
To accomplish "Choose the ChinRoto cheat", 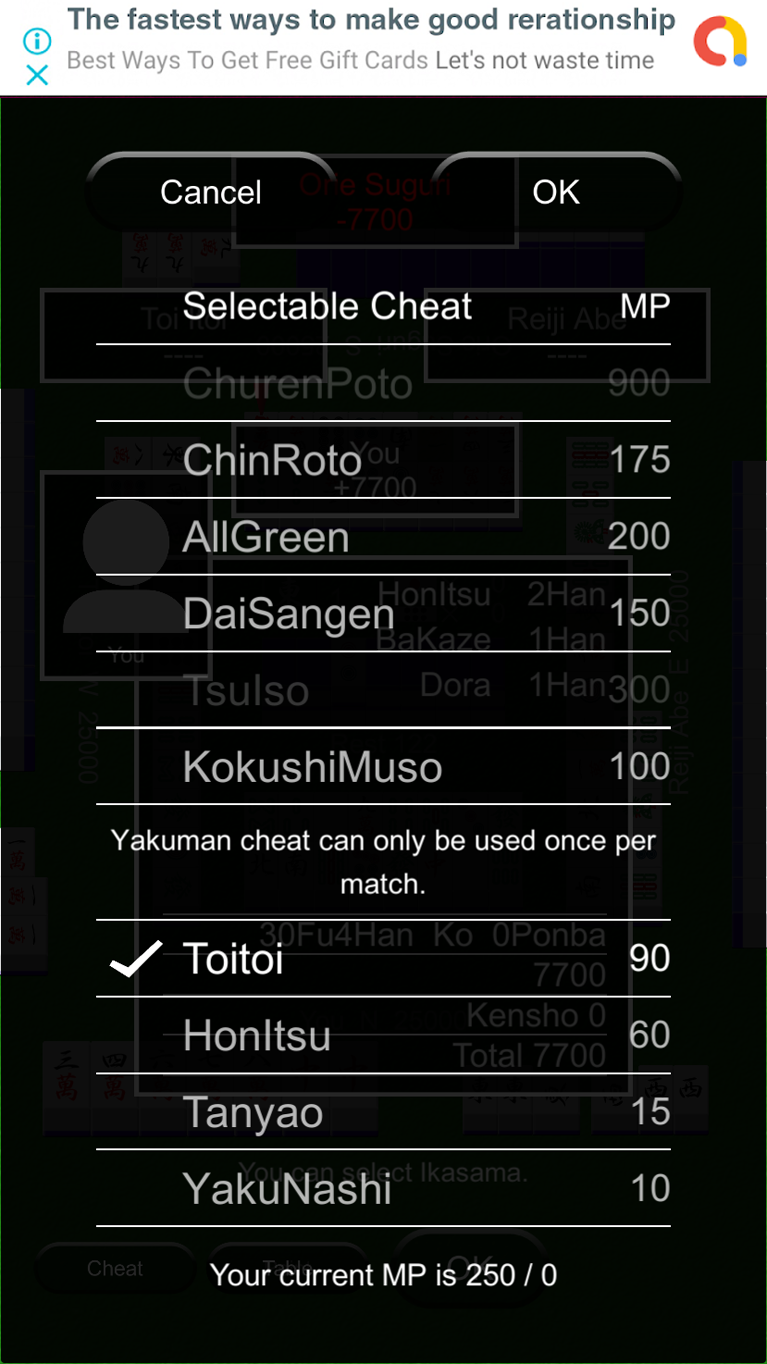I will [x=383, y=460].
